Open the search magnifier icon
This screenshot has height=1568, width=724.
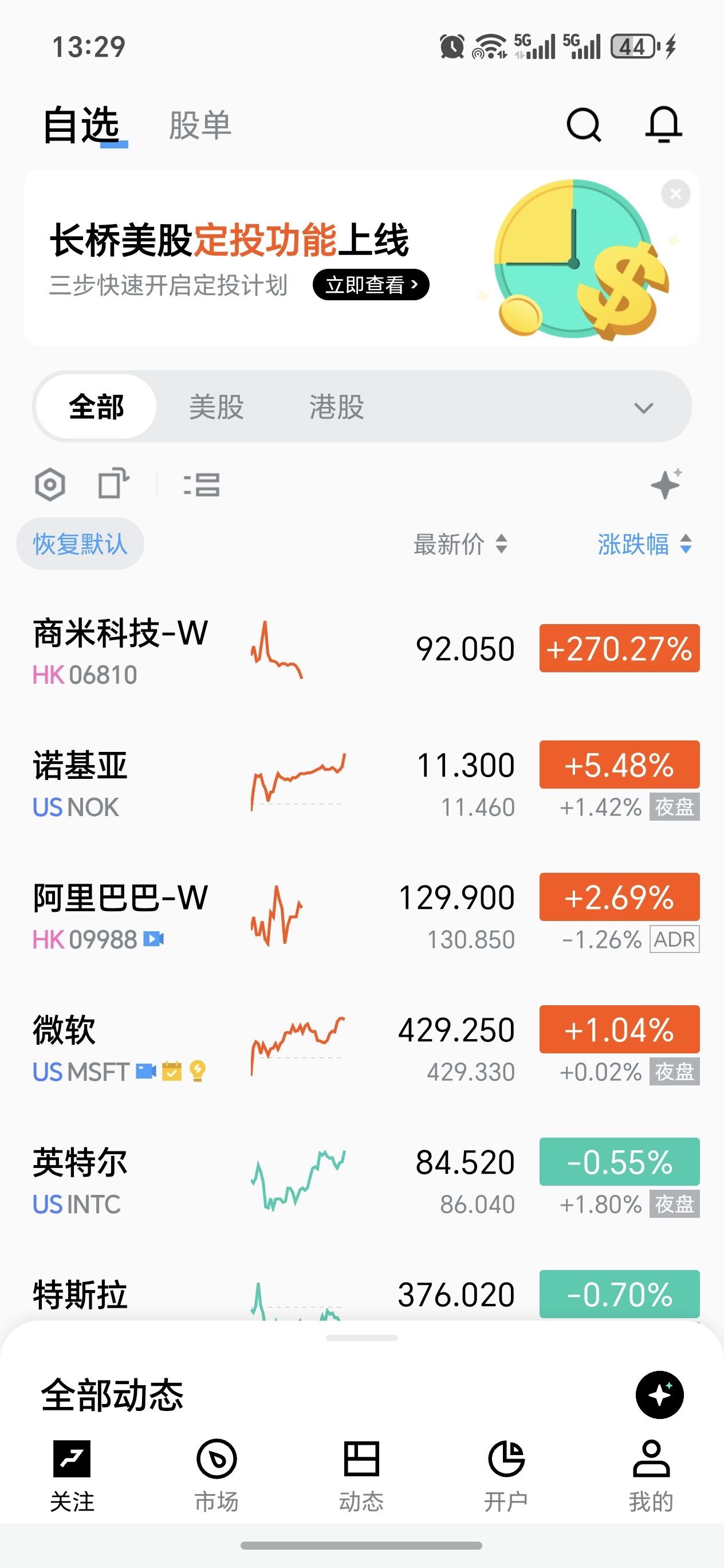coord(584,125)
